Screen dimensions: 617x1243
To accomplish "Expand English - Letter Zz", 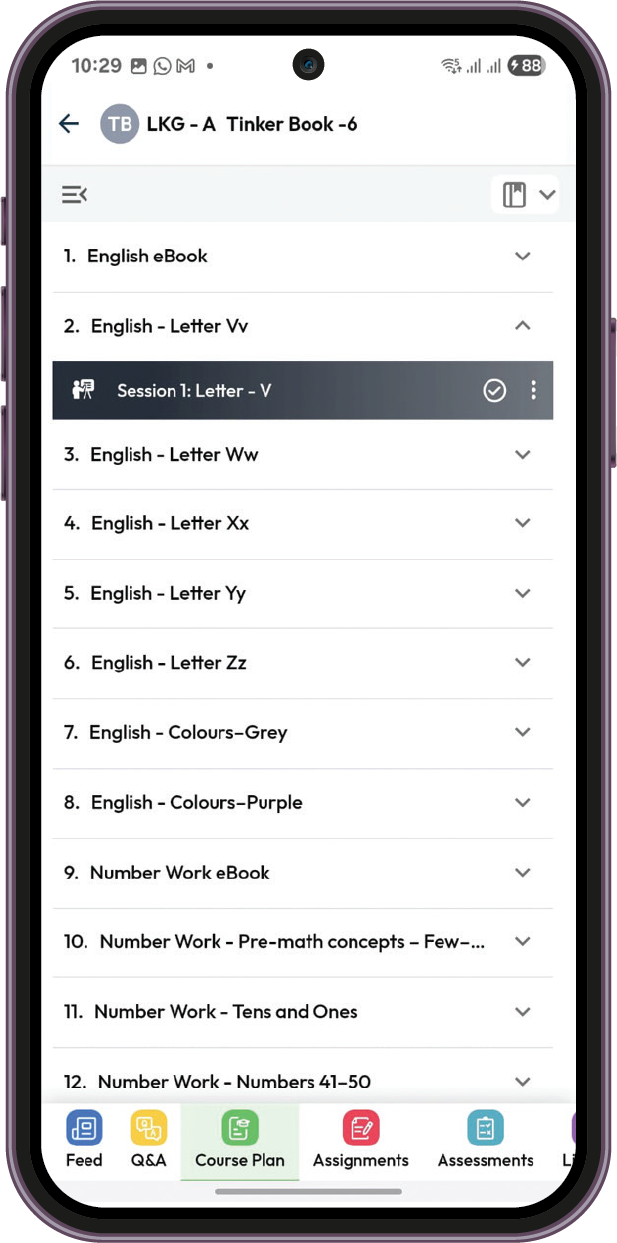I will [522, 663].
